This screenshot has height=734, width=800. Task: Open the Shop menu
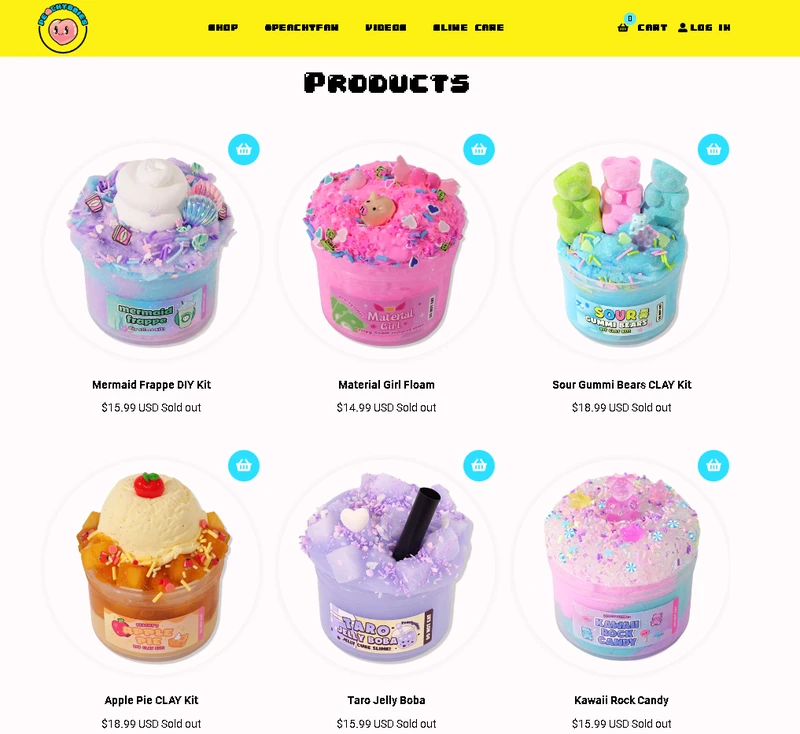tap(223, 28)
